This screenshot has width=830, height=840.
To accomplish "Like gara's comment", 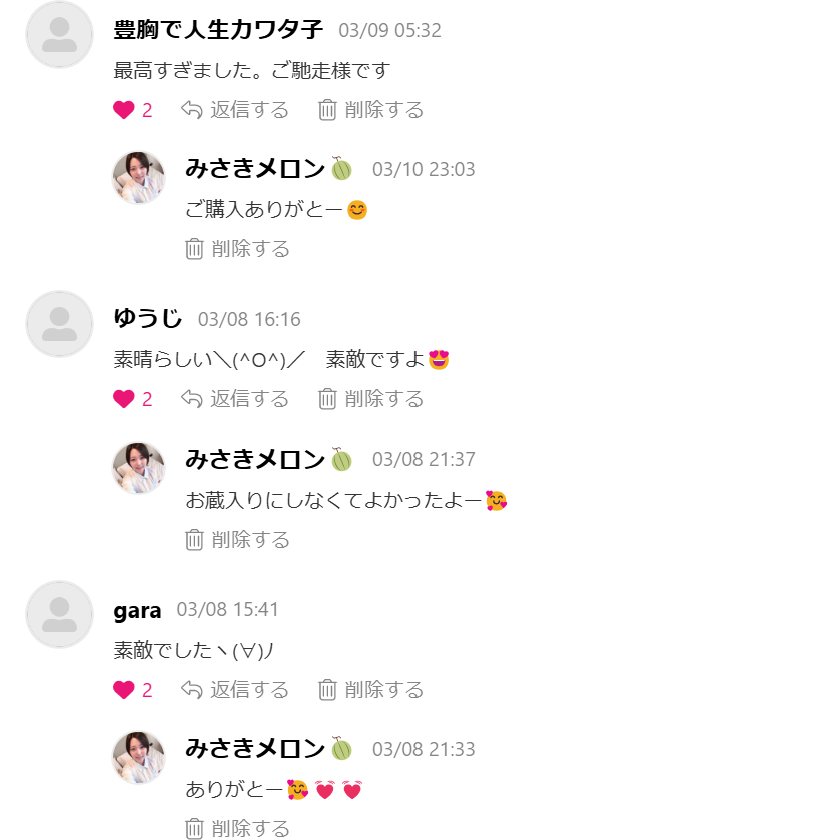I will [124, 690].
